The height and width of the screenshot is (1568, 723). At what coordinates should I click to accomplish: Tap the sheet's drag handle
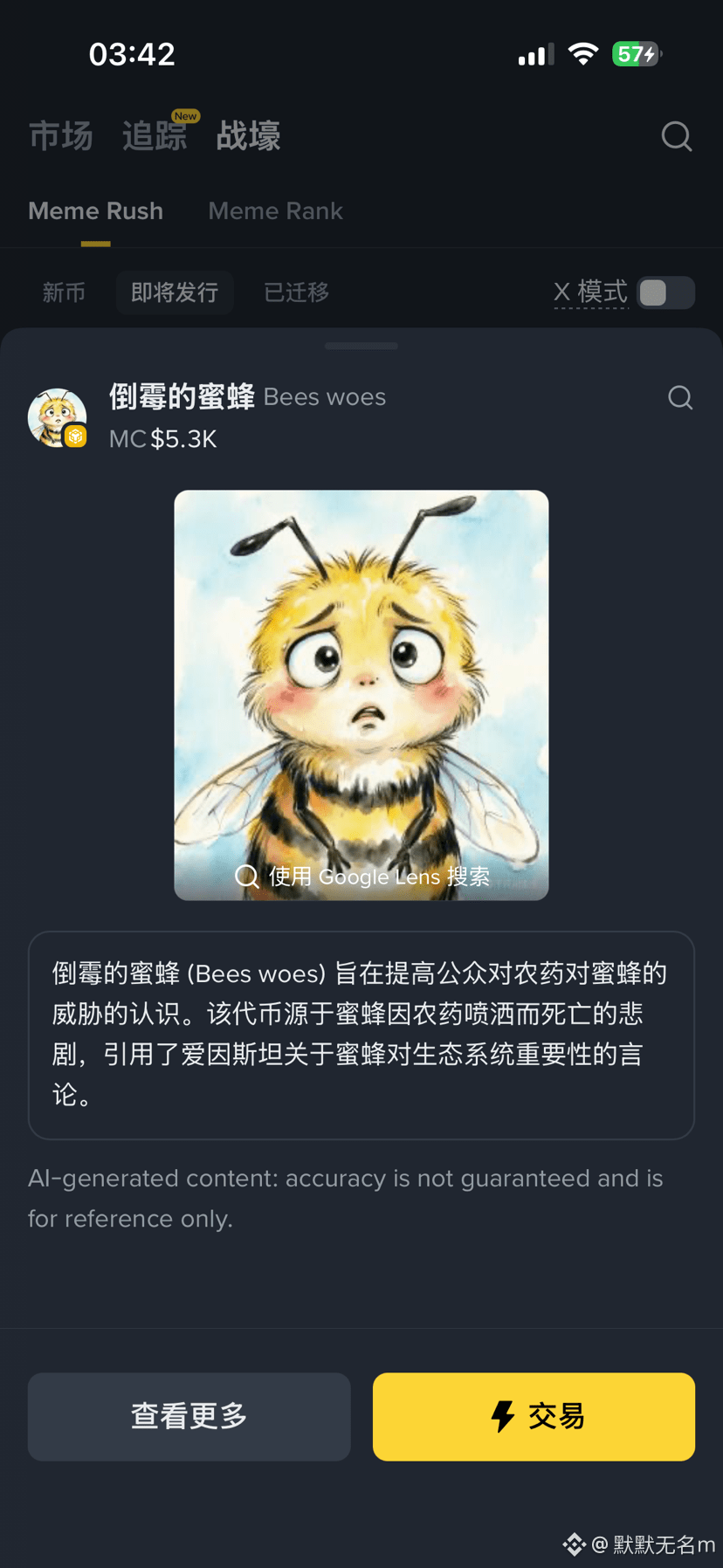click(x=361, y=347)
